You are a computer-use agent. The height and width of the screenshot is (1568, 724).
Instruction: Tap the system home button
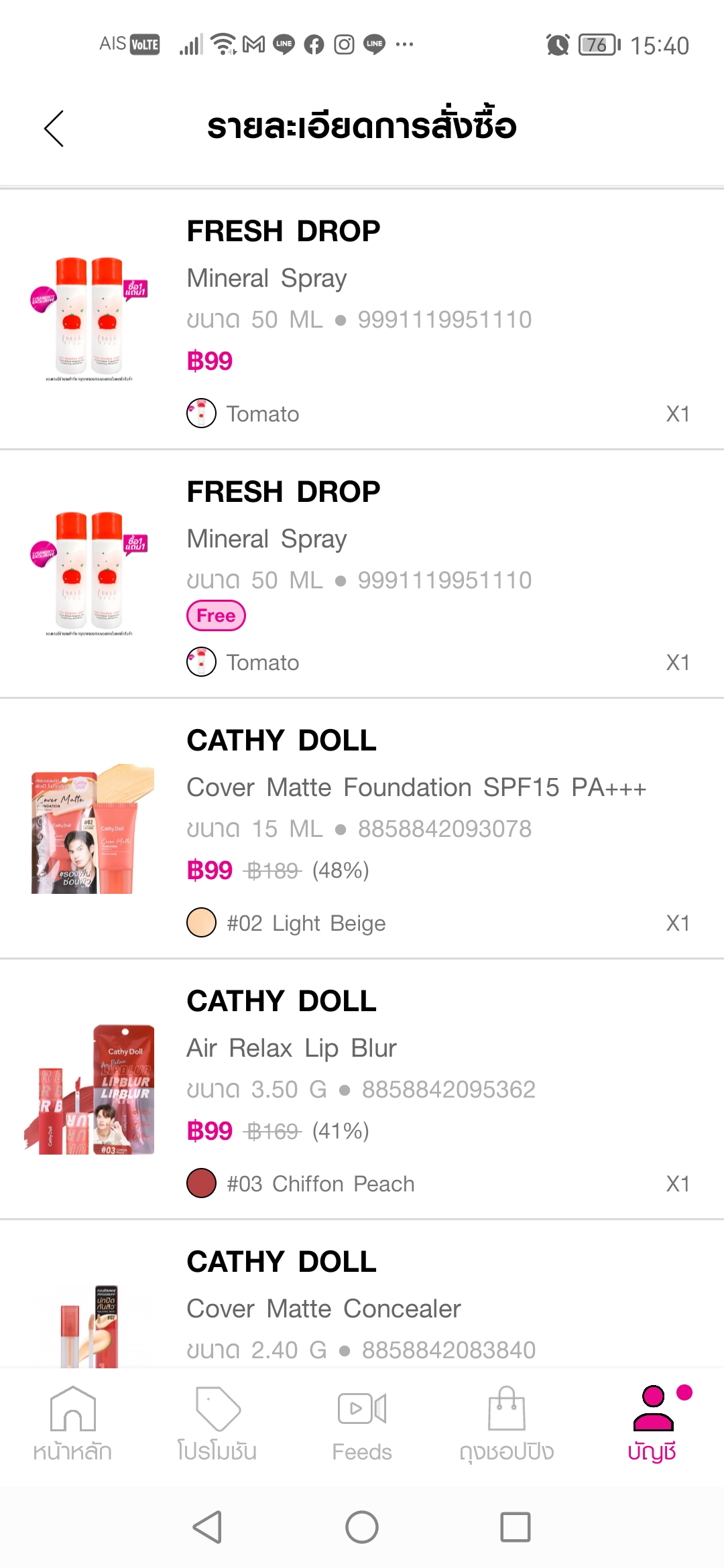coord(362,1527)
